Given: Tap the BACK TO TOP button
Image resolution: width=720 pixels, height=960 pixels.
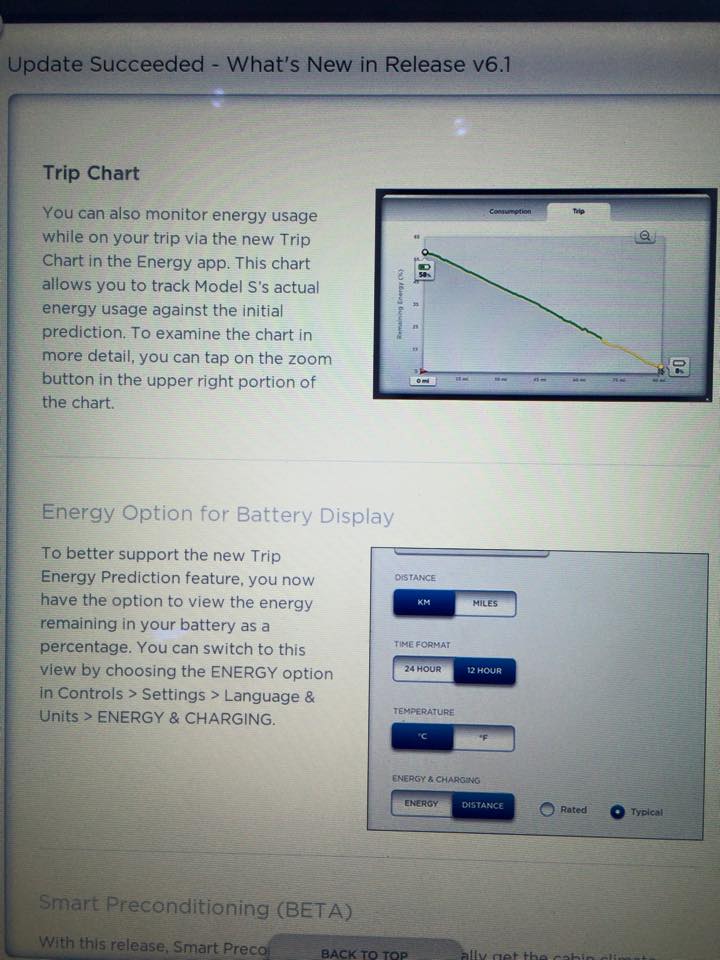Looking at the screenshot, I should tap(365, 951).
